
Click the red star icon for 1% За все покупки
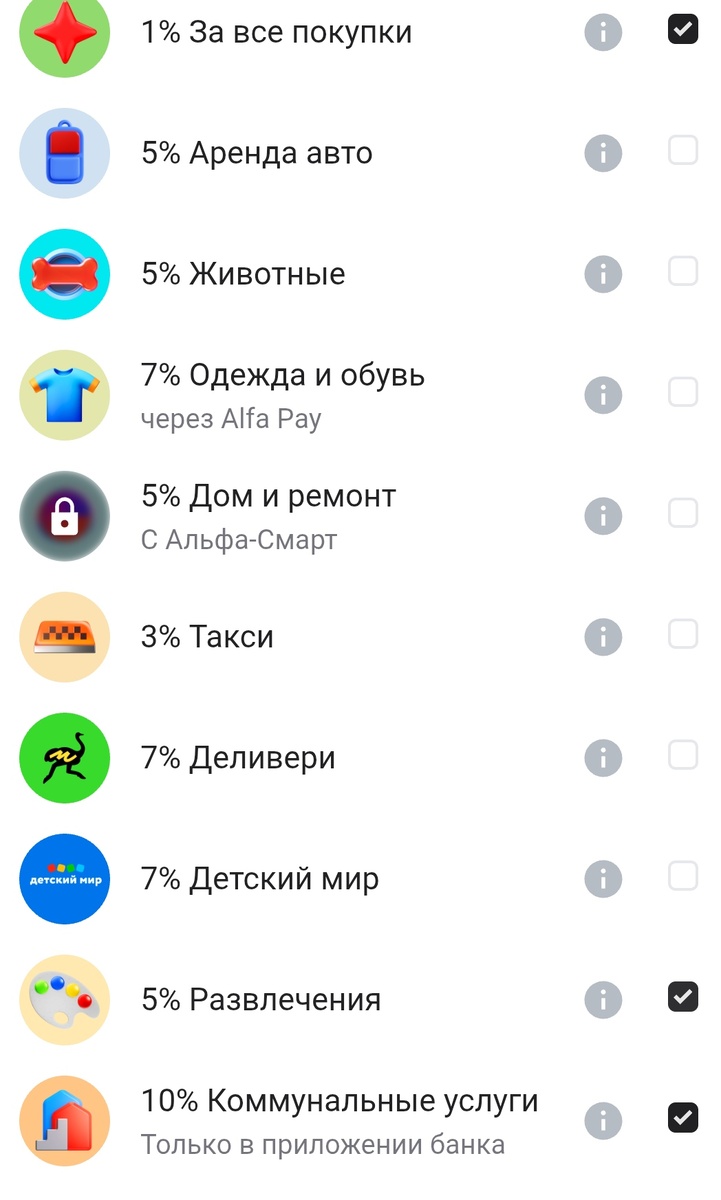[64, 31]
